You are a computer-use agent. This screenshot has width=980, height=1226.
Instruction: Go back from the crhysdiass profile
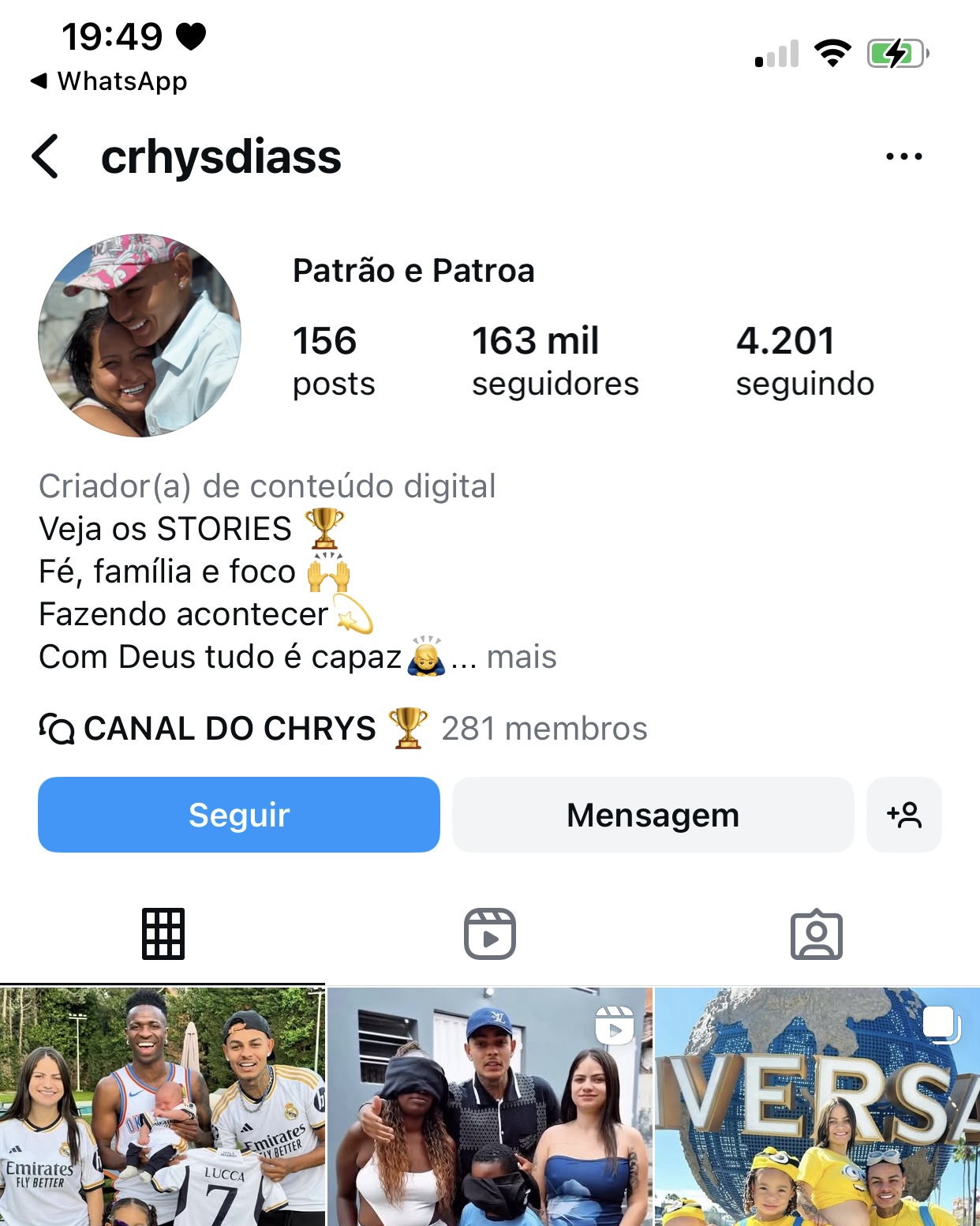coord(46,156)
